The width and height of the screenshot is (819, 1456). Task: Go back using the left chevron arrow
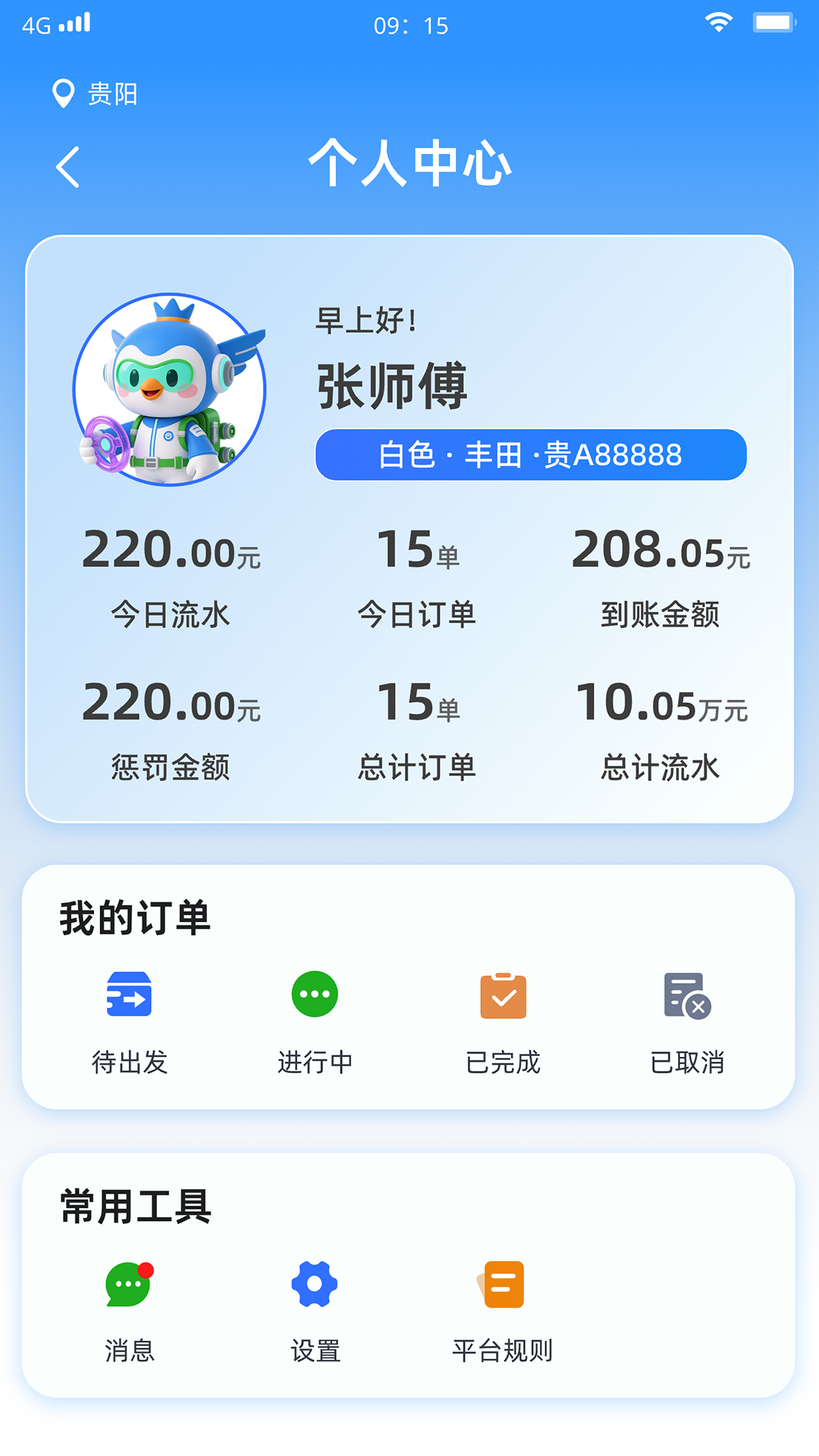point(68,166)
